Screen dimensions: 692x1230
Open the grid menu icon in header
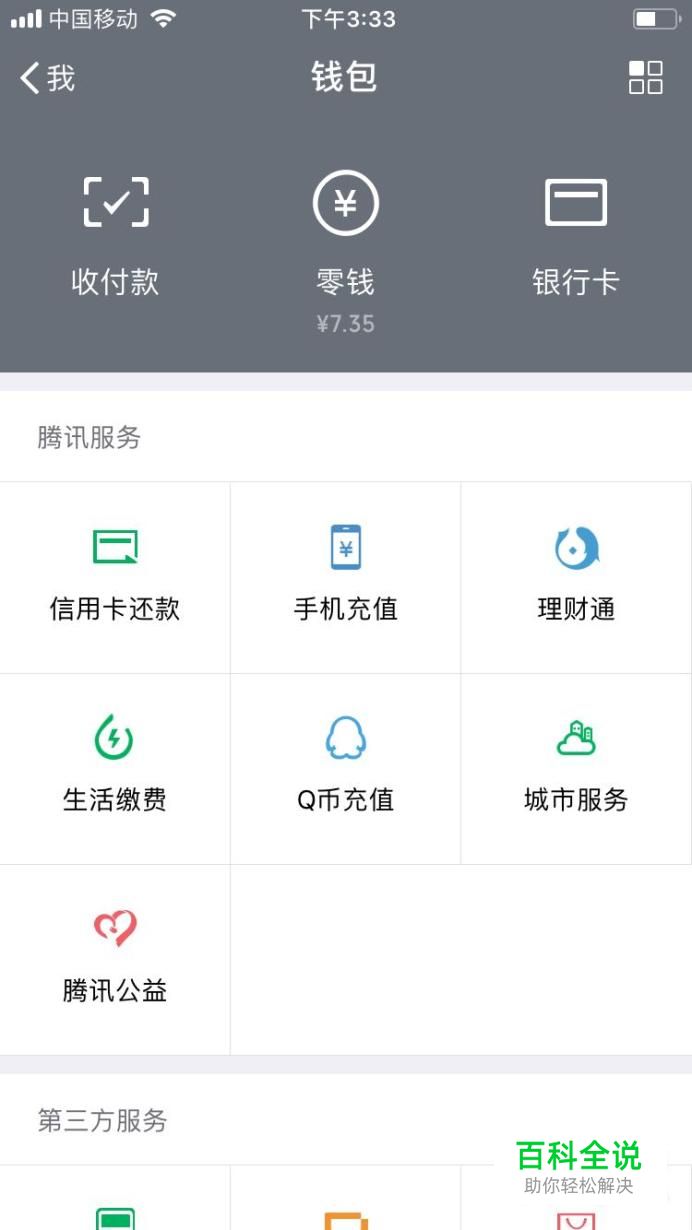coord(645,77)
